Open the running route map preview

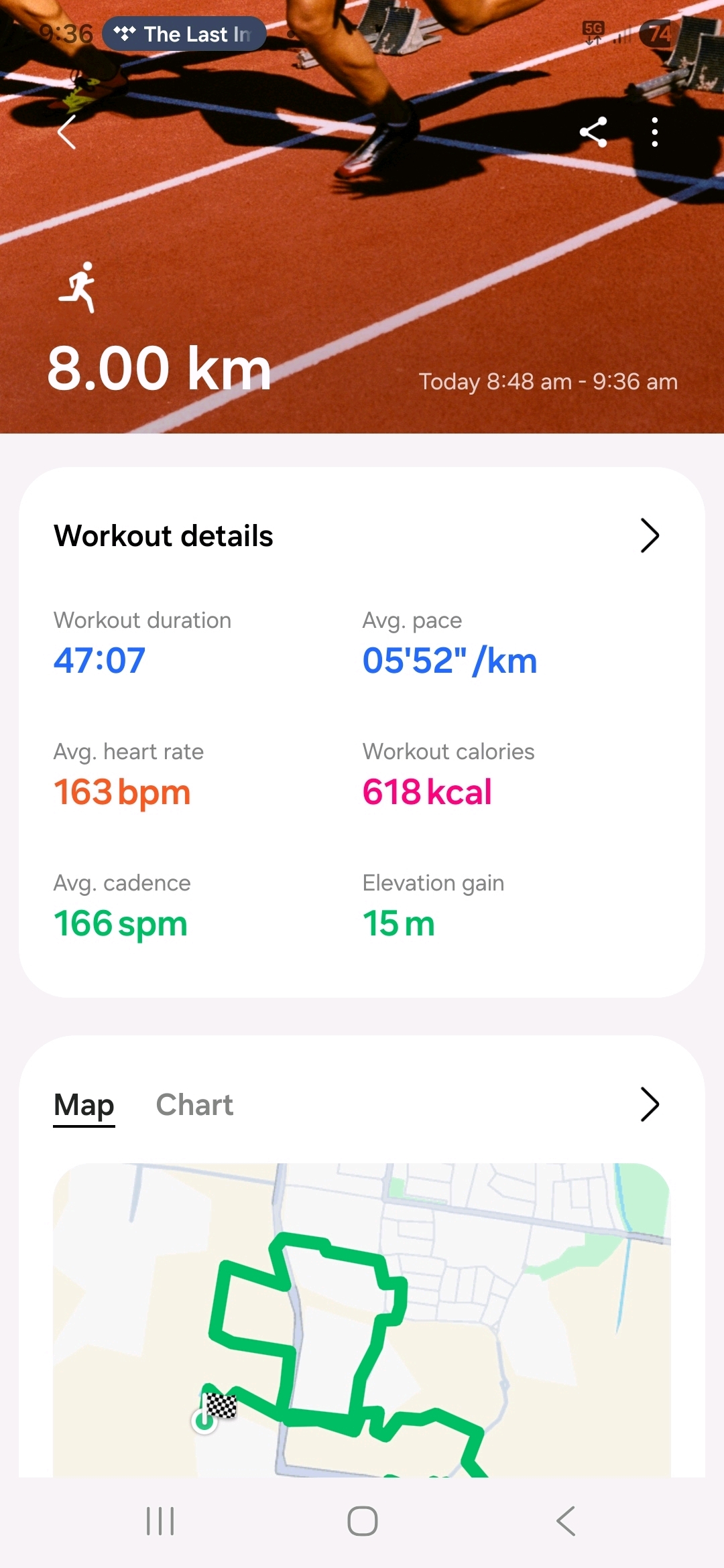click(362, 1320)
